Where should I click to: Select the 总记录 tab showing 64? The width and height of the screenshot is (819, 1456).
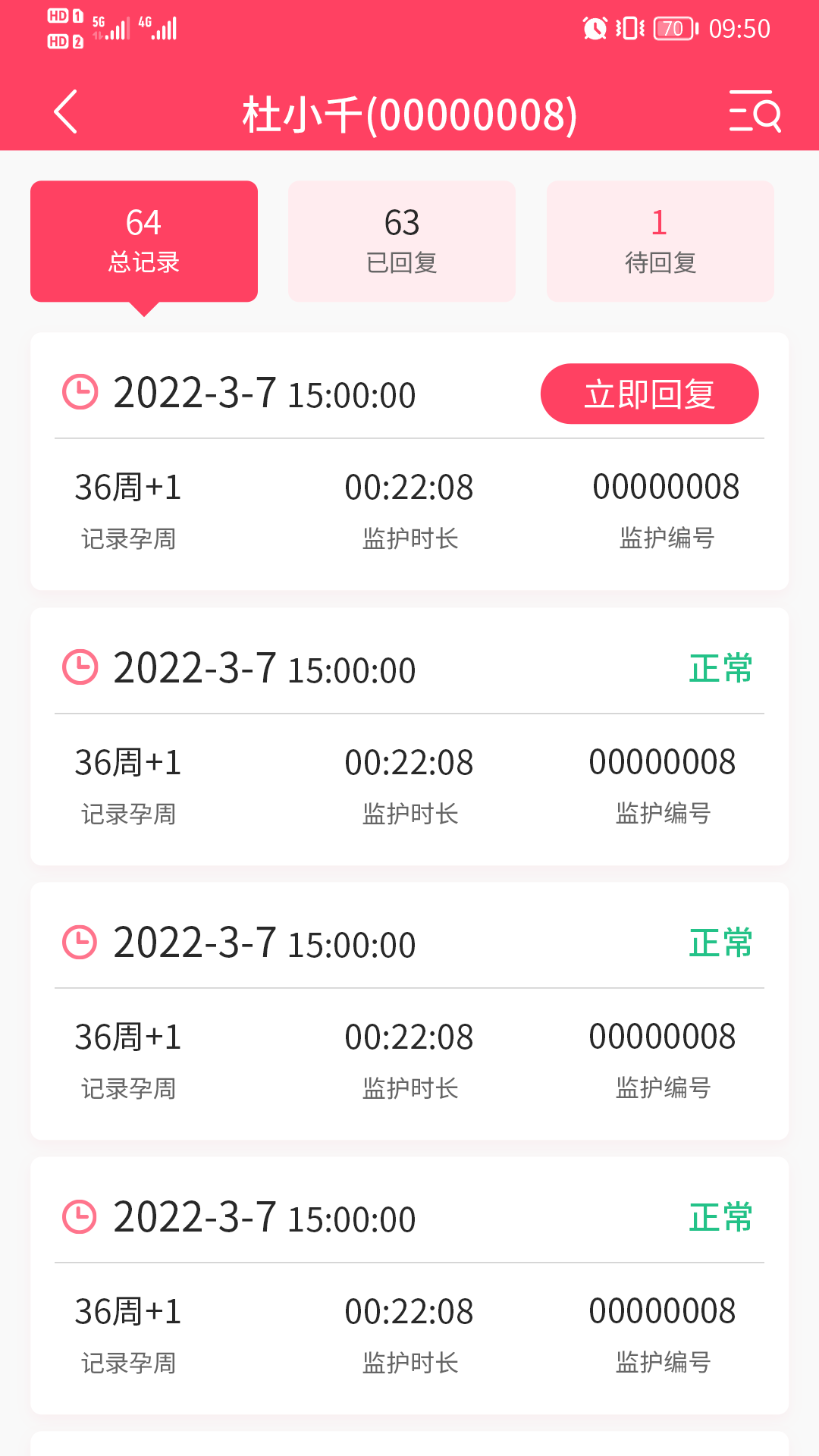click(x=144, y=241)
